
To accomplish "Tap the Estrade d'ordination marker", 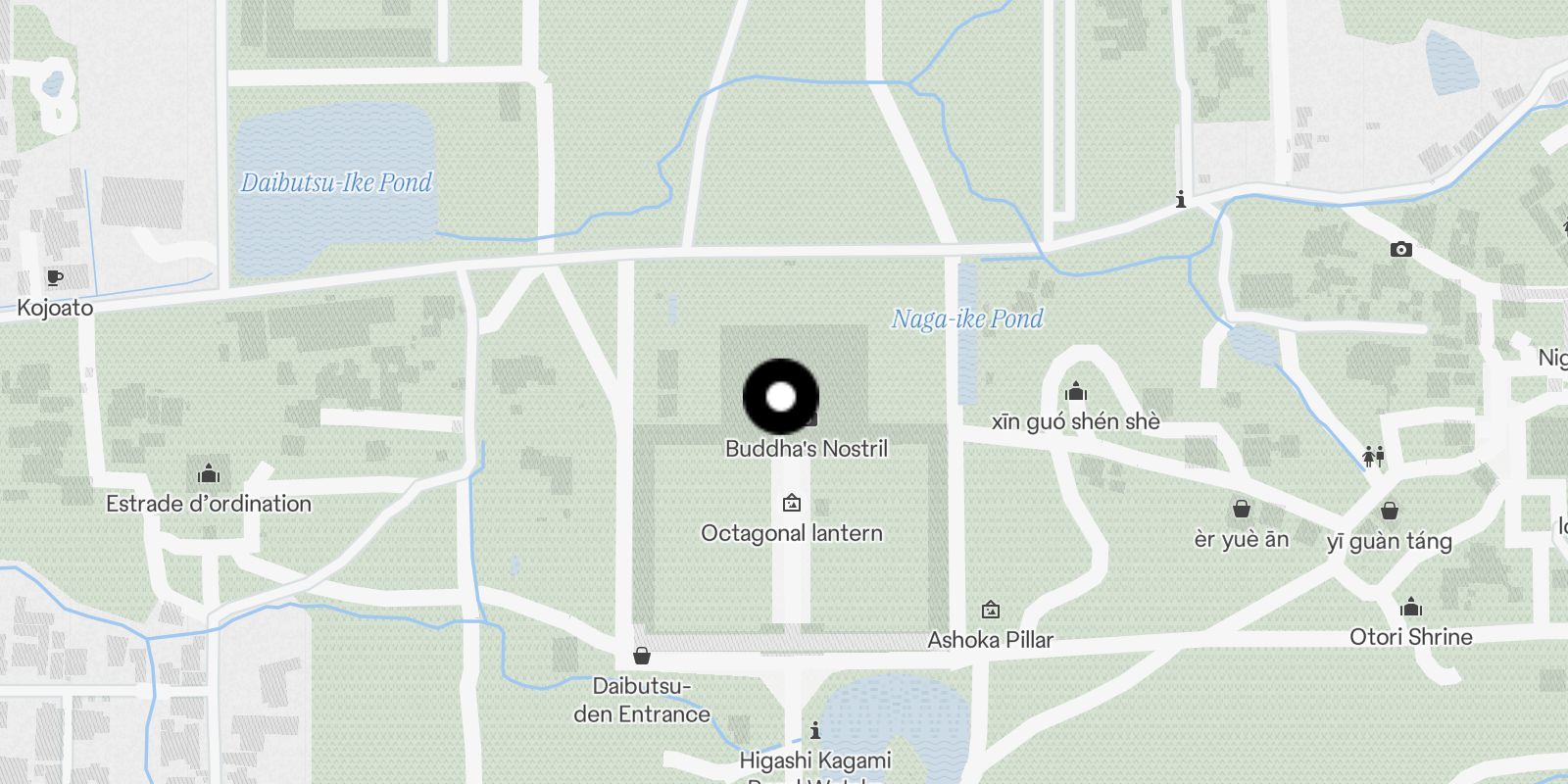I will pos(209,475).
